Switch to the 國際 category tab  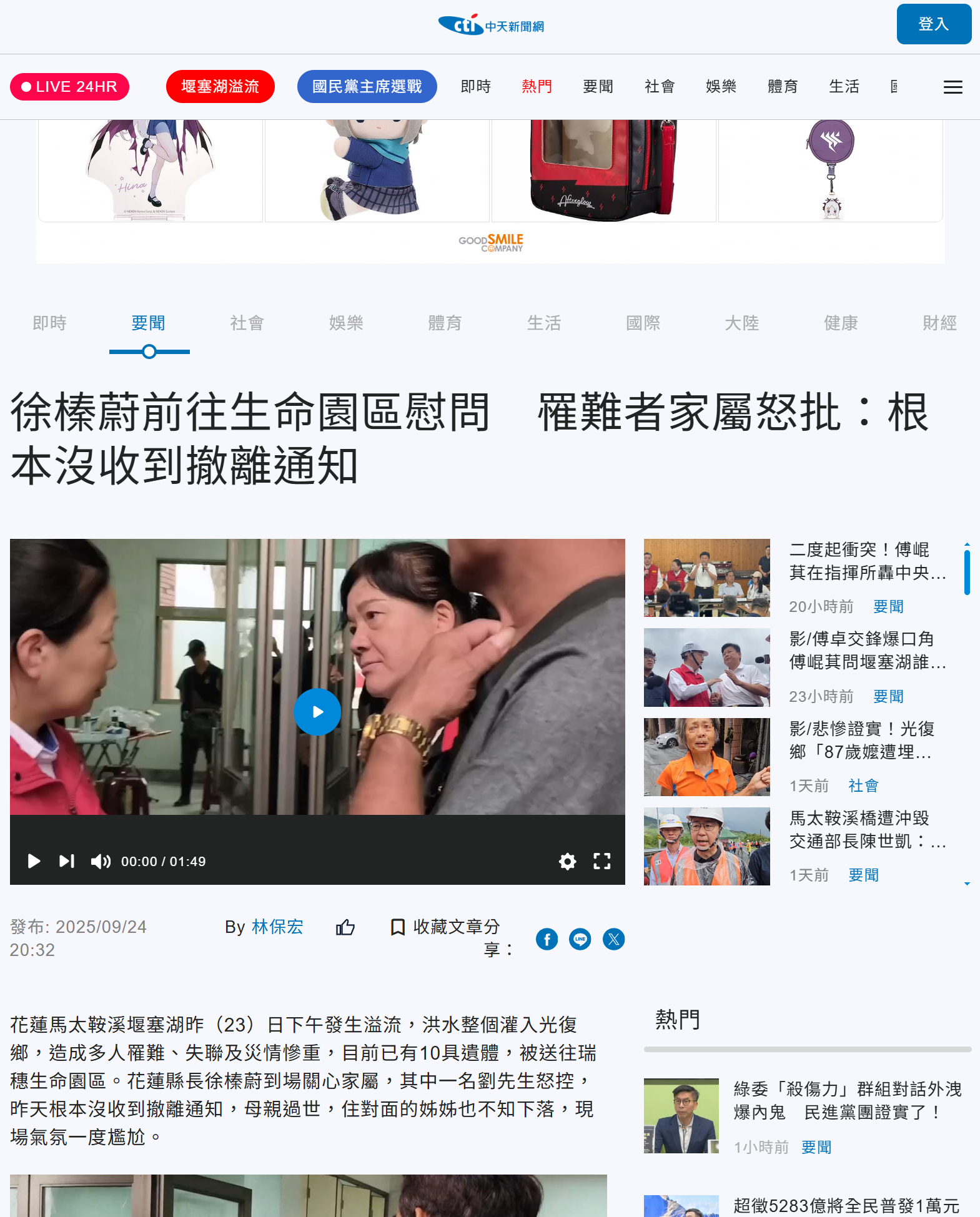coord(643,323)
